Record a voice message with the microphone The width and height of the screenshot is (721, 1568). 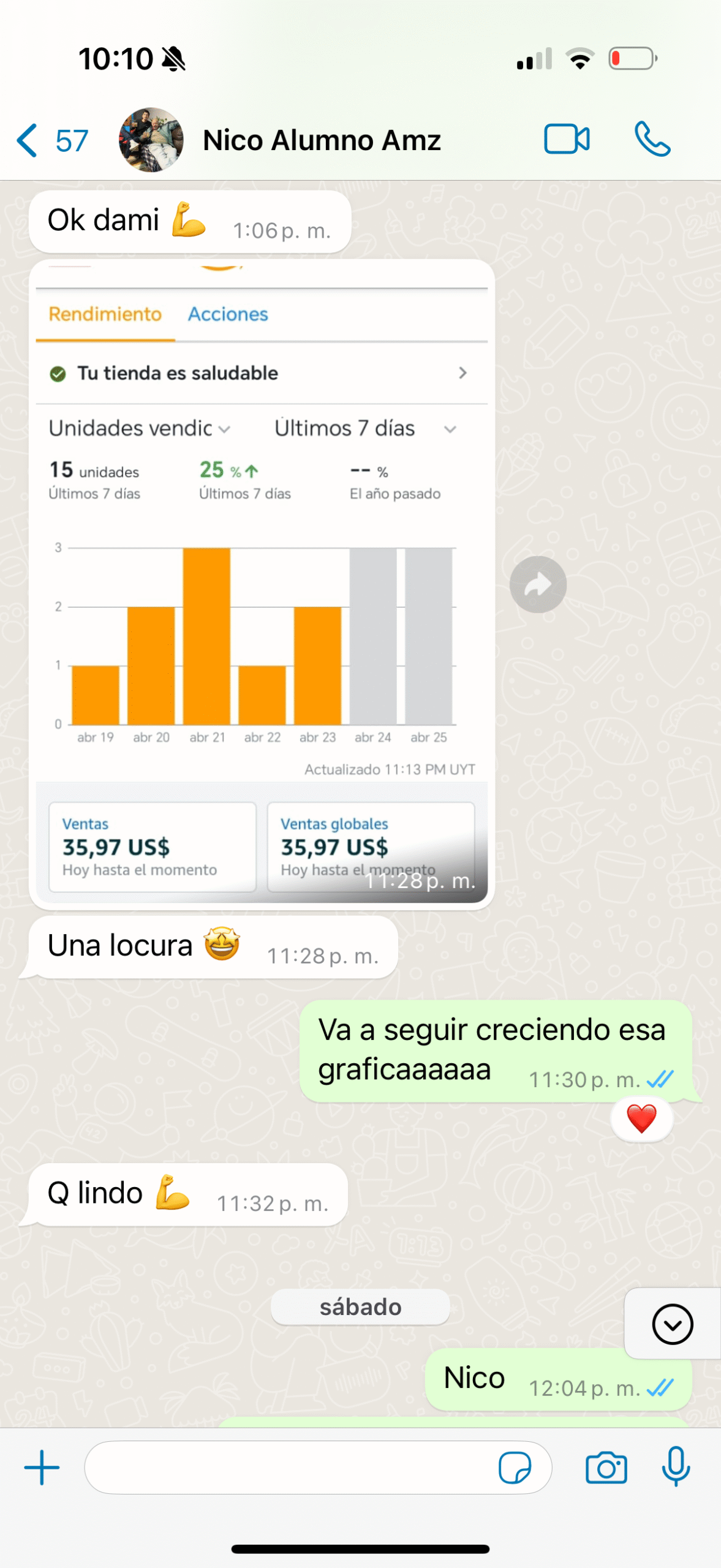click(676, 1468)
